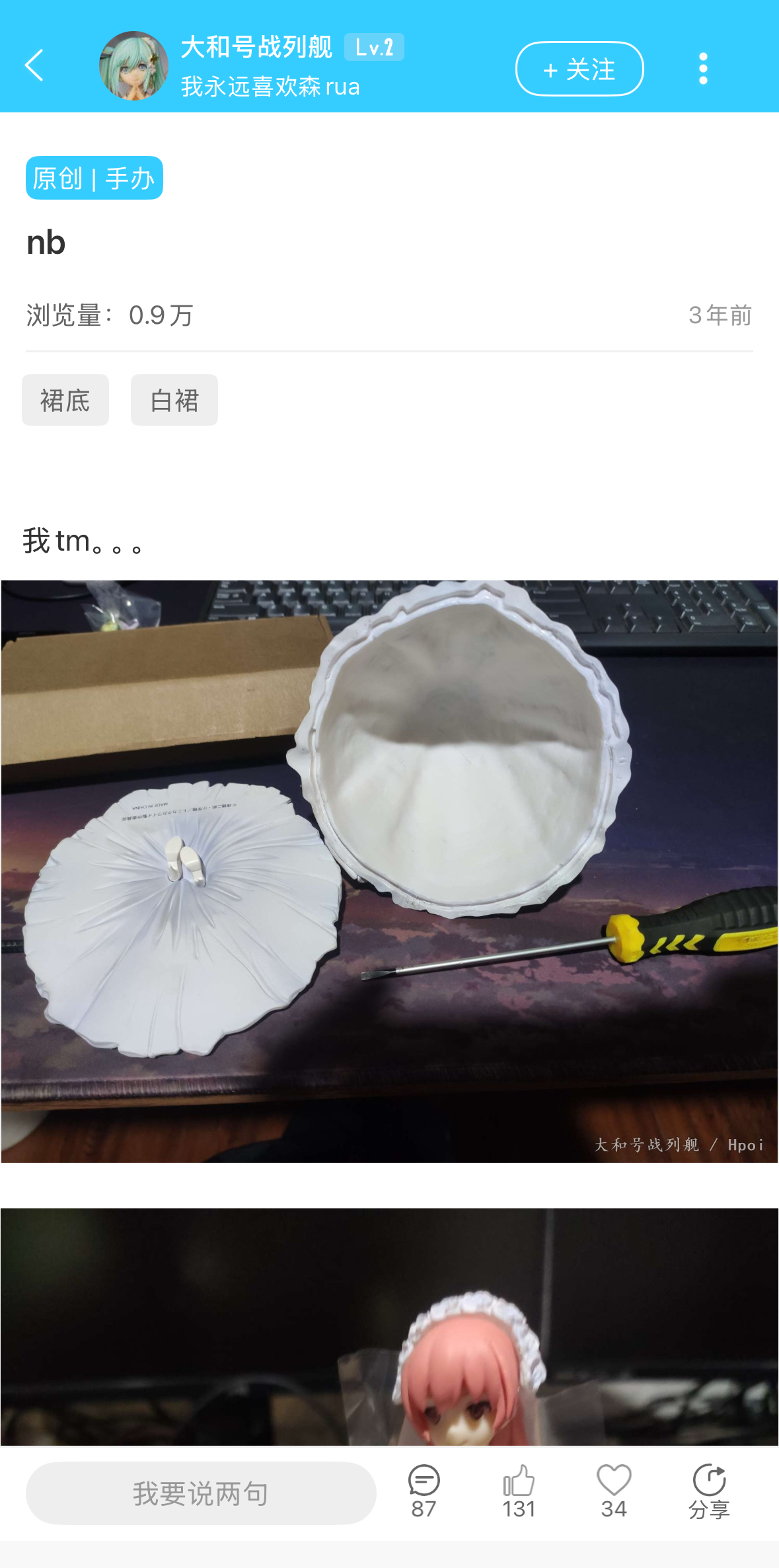Select the 白裙 tag chip
This screenshot has height=1568, width=779.
pyautogui.click(x=174, y=400)
